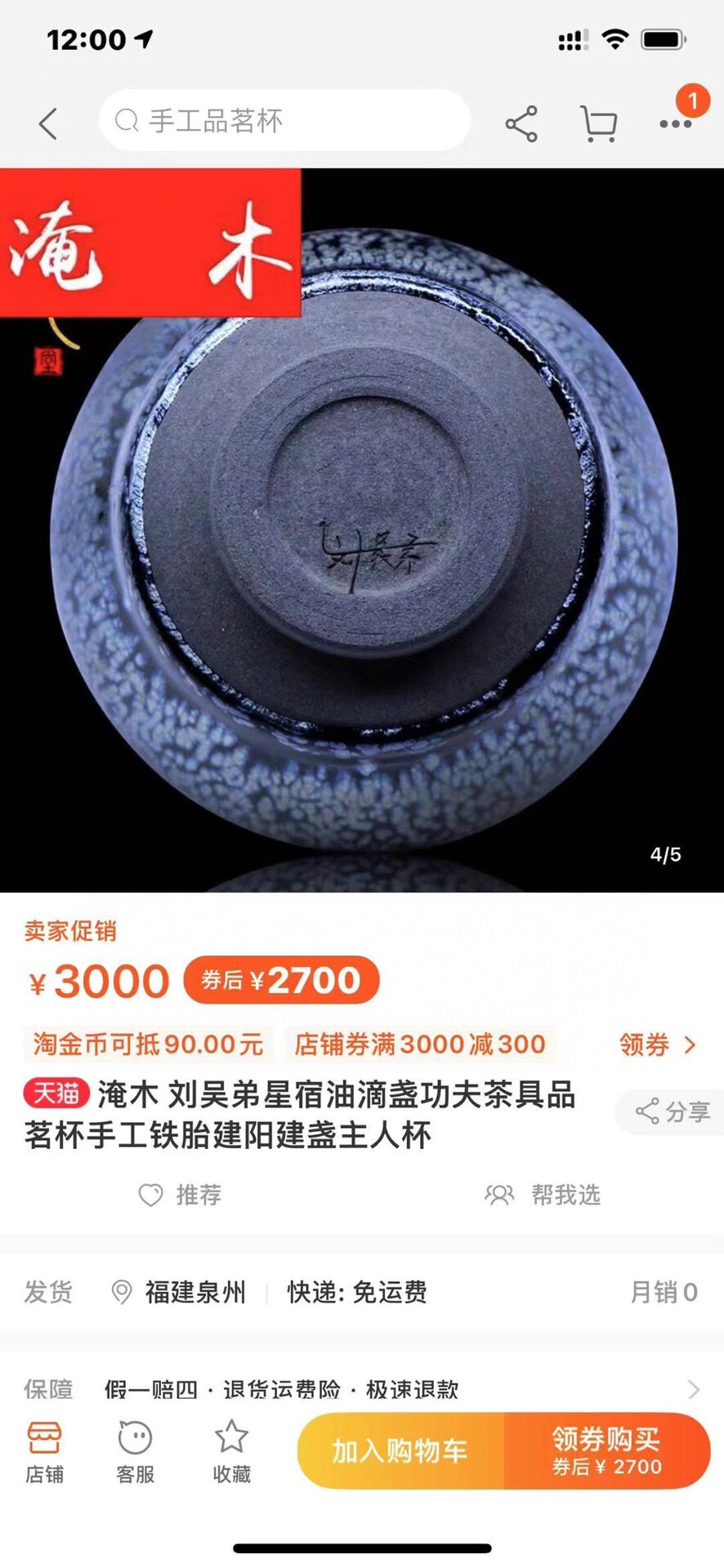Go back using the back arrow
This screenshot has width=724, height=1568.
click(x=49, y=124)
